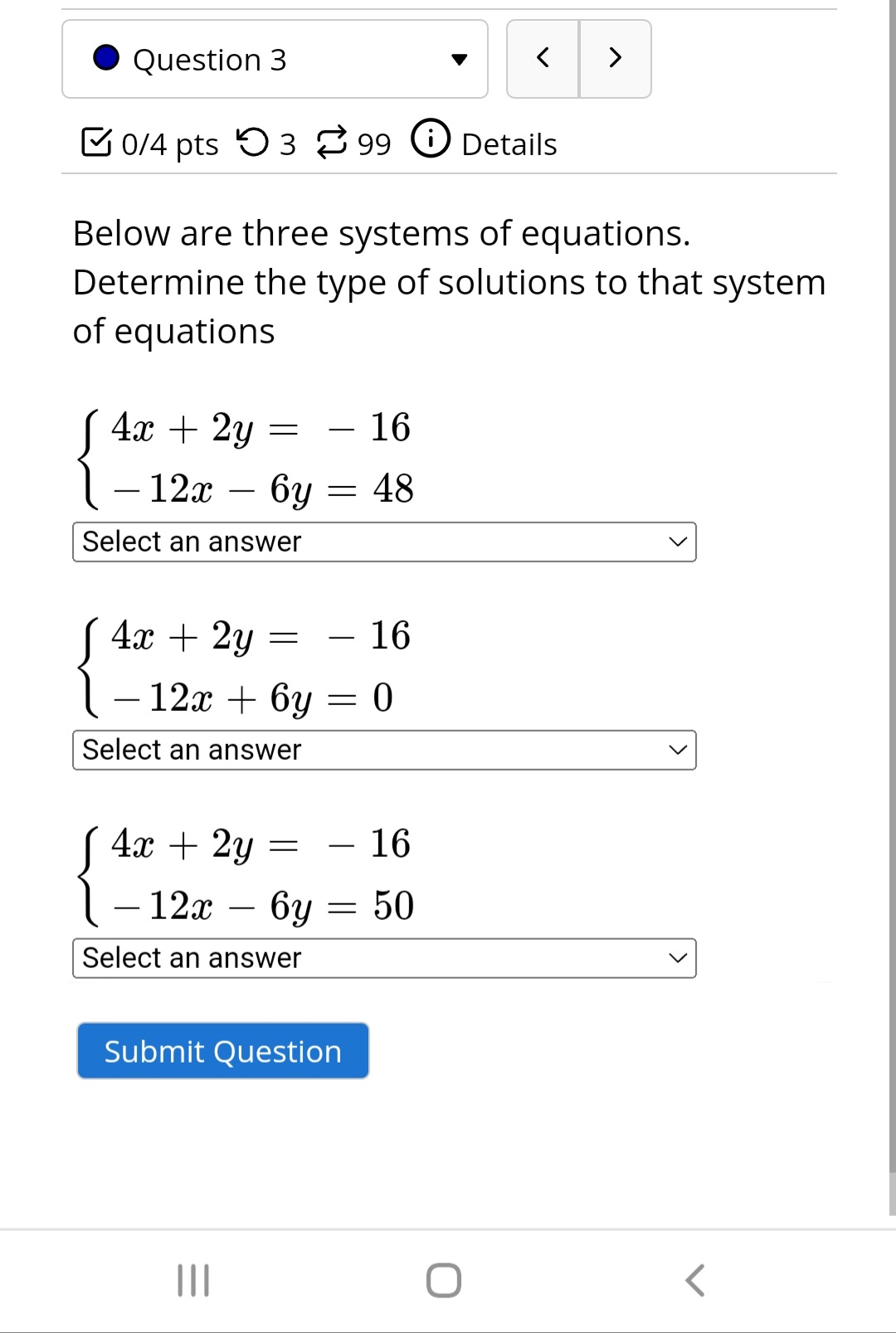
Task: Open the Details info link
Action: pos(485,144)
